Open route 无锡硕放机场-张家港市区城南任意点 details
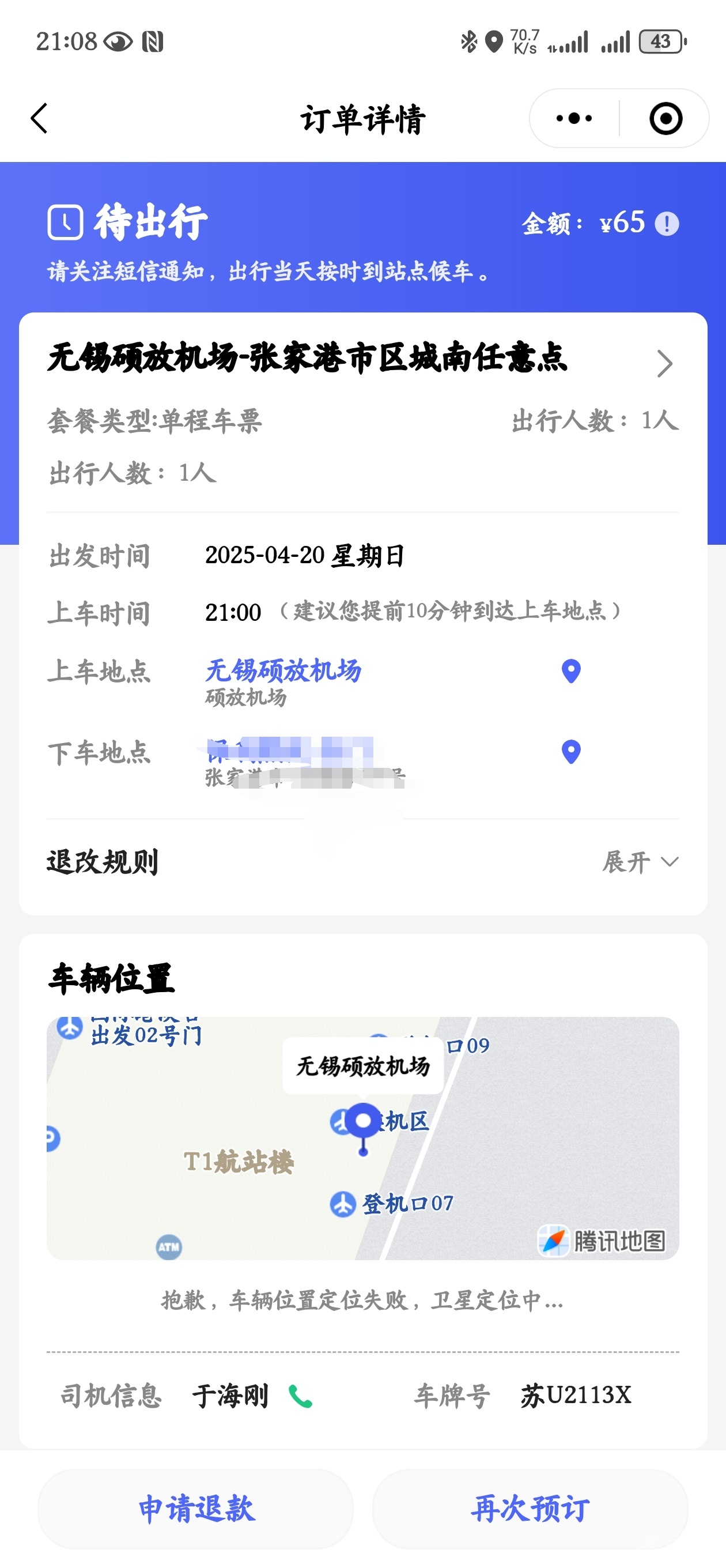This screenshot has height=1568, width=726. pyautogui.click(x=664, y=364)
